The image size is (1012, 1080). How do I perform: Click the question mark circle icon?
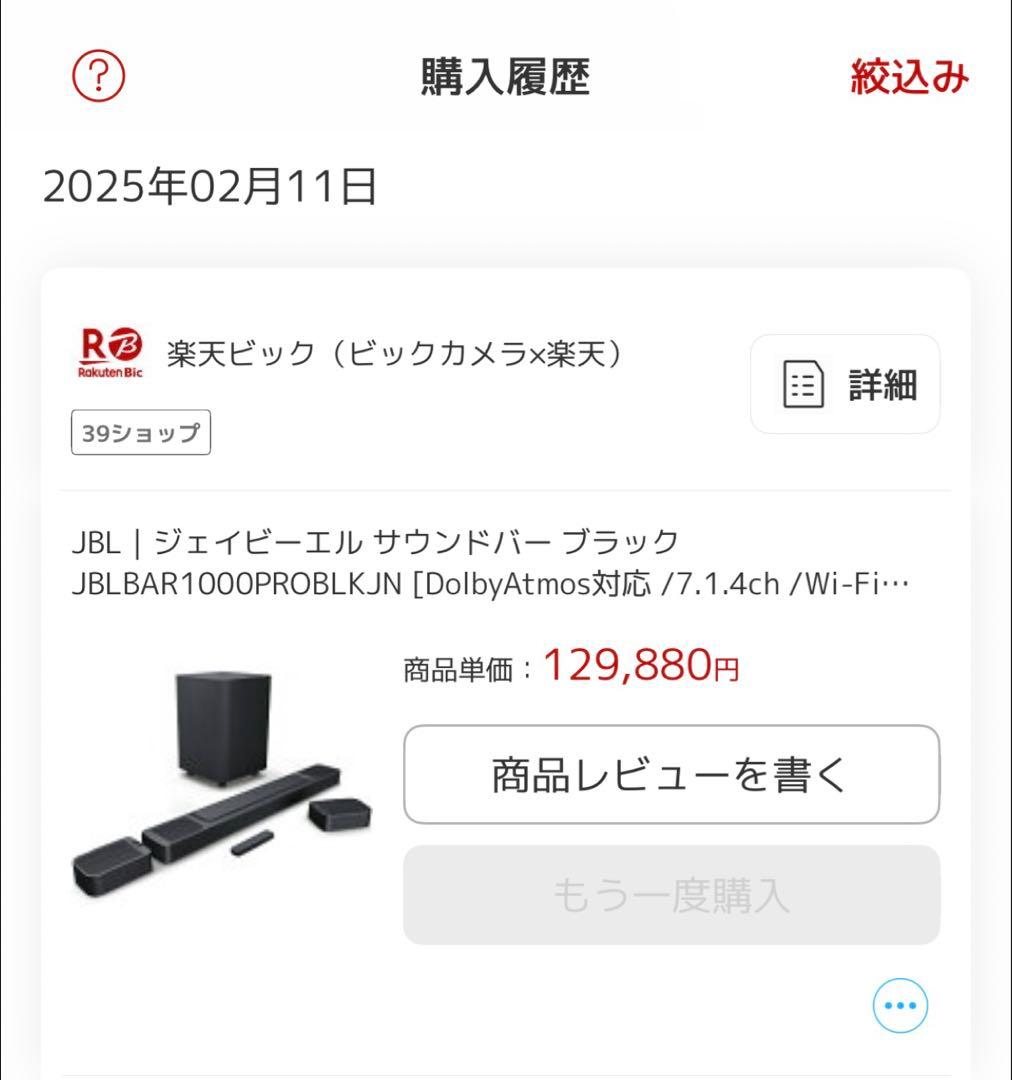click(100, 77)
